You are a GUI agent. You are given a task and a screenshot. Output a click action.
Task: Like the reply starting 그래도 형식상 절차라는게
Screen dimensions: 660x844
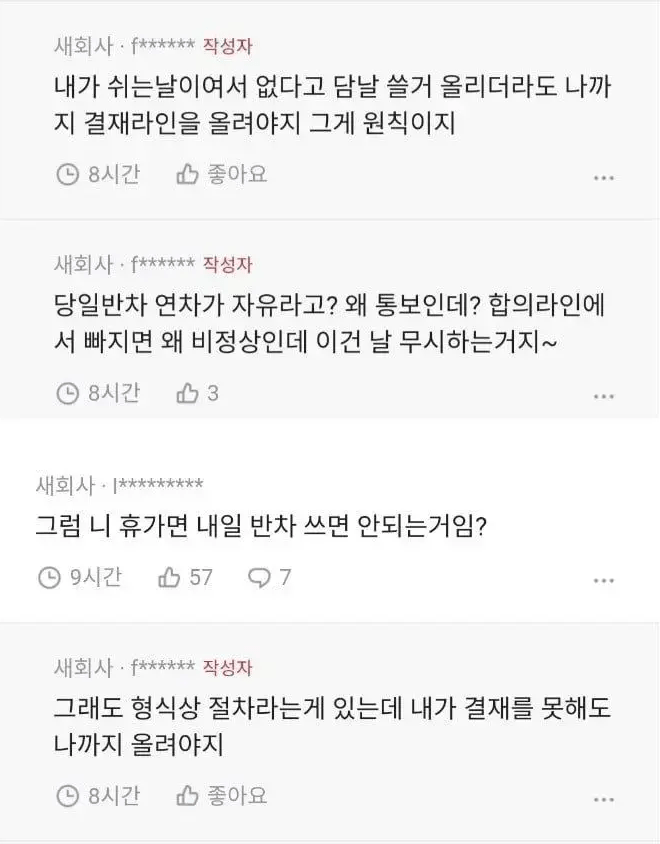coord(221,796)
